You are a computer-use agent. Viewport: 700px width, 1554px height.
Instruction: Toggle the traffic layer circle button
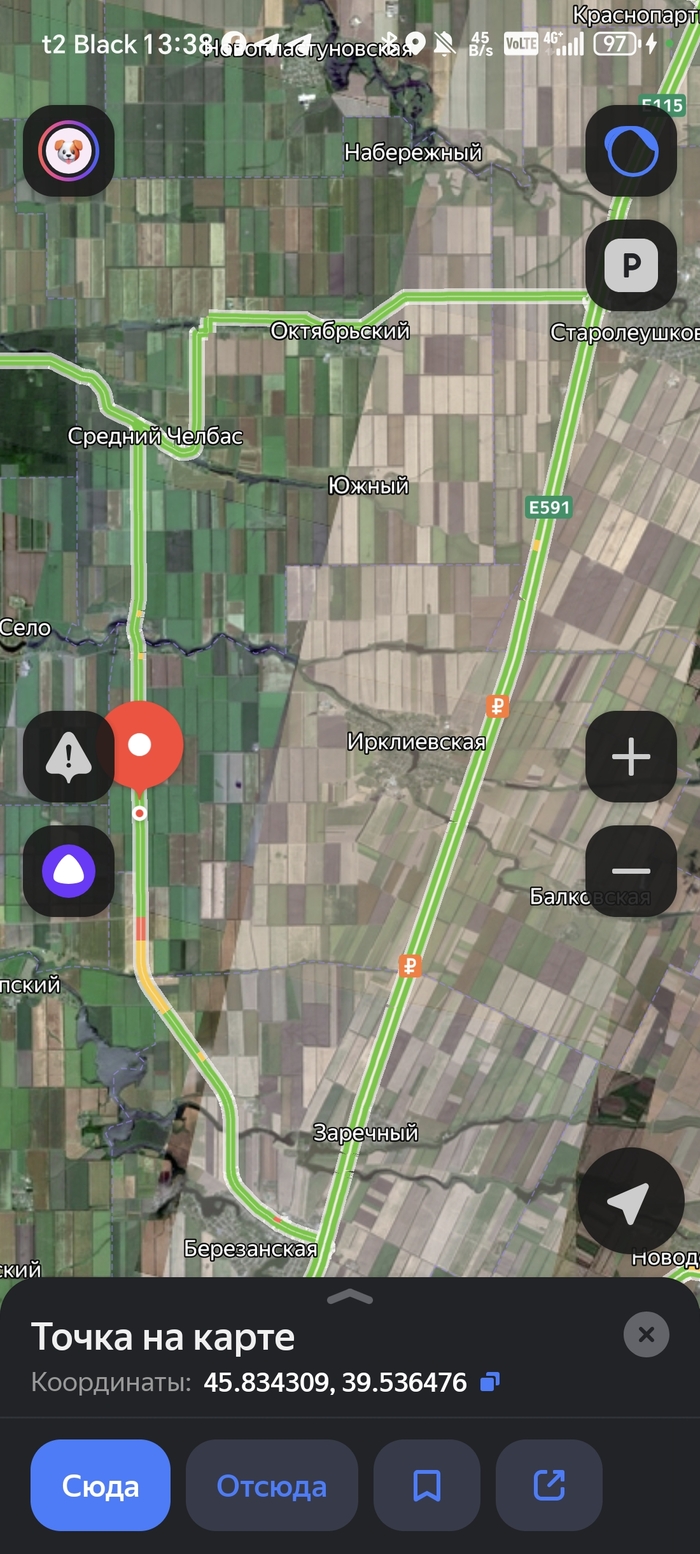(631, 151)
